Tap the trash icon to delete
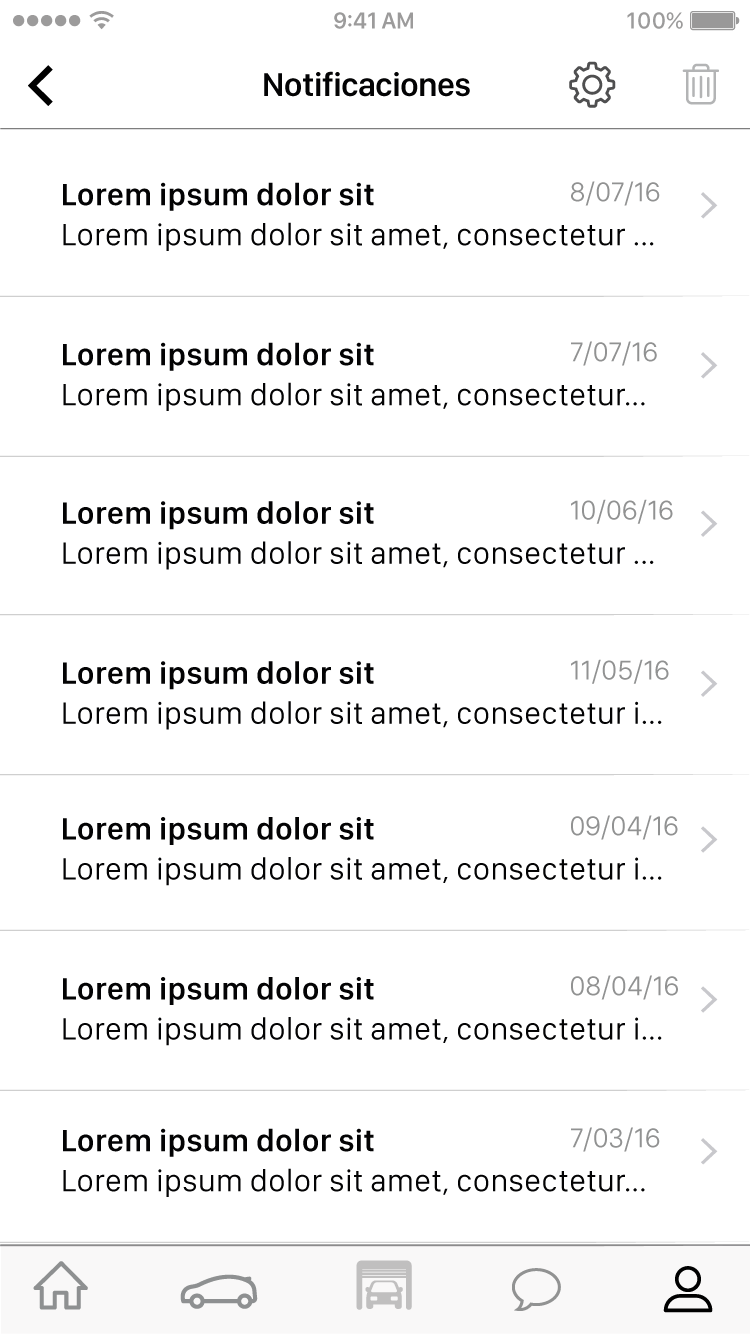Image resolution: width=750 pixels, height=1334 pixels. point(701,85)
